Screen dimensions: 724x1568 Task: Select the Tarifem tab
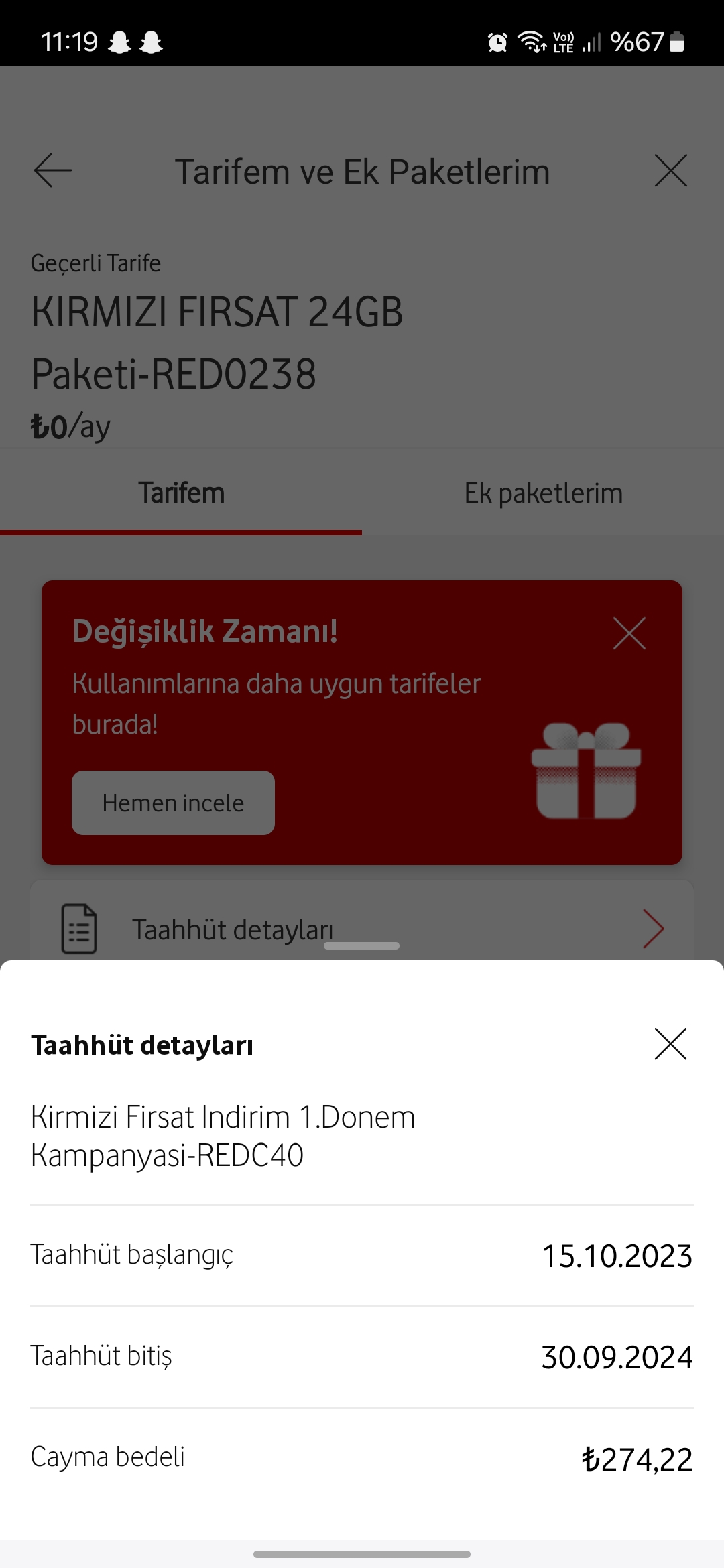pos(181,493)
